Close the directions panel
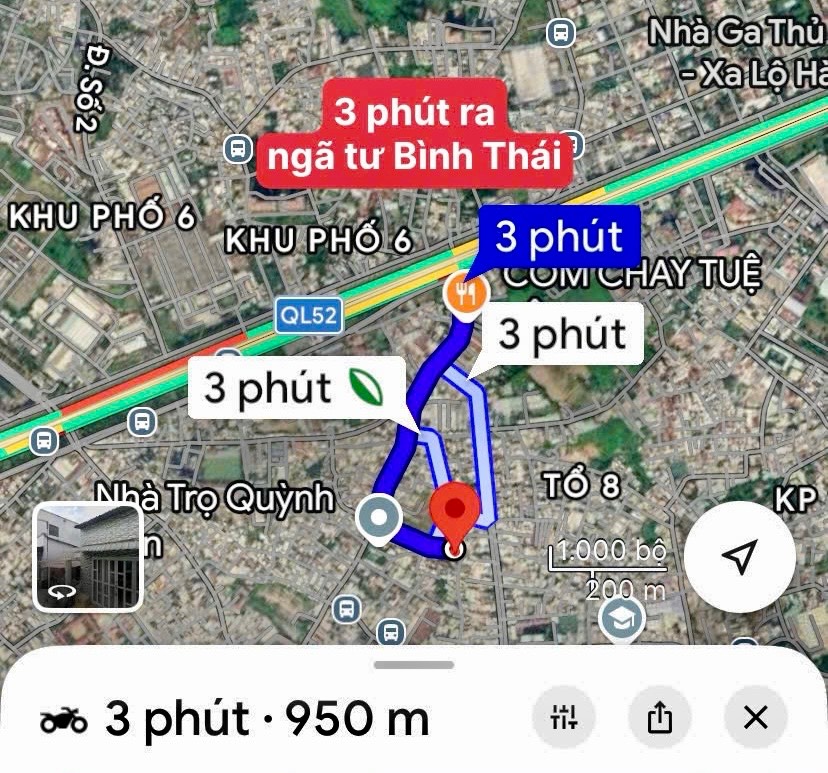828x773 pixels. coord(756,717)
